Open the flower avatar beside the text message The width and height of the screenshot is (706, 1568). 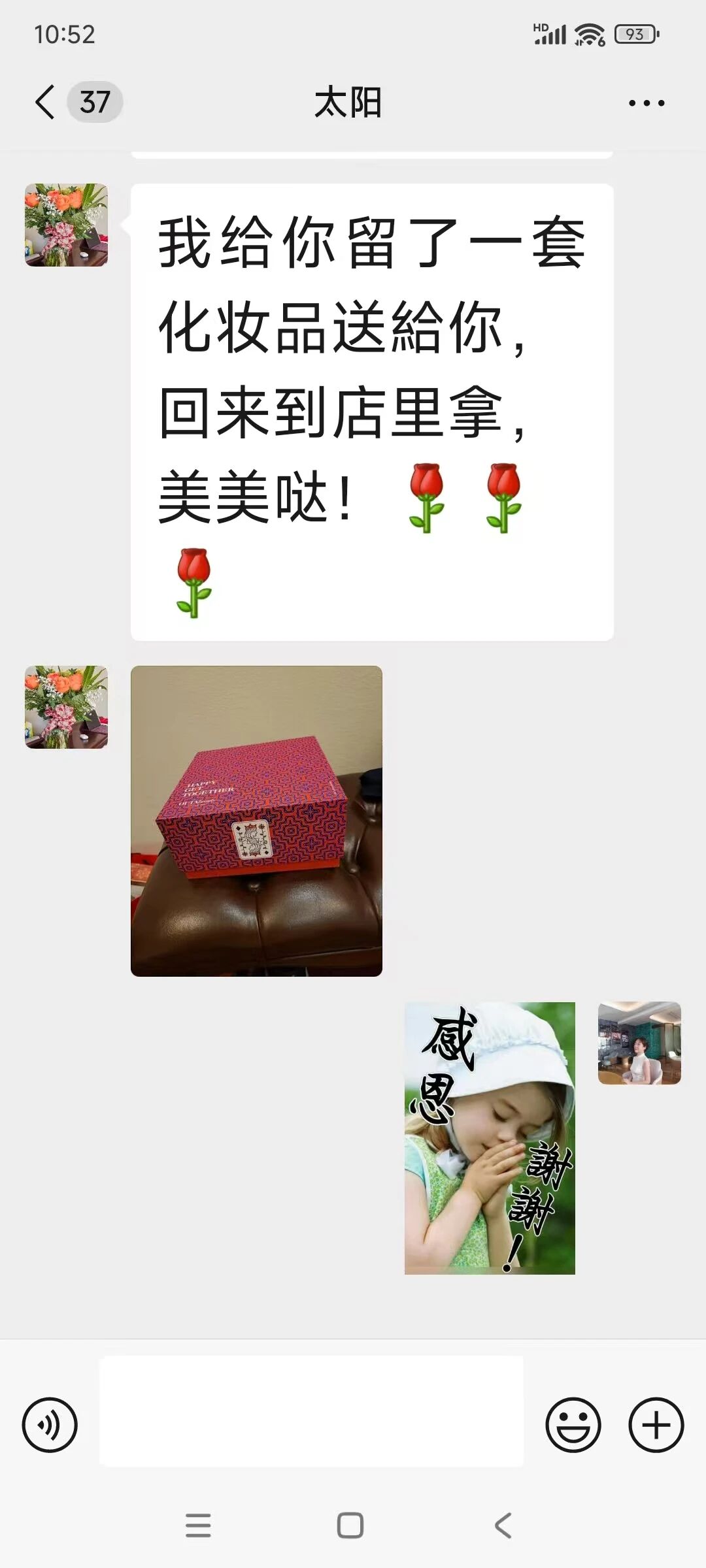[x=66, y=225]
